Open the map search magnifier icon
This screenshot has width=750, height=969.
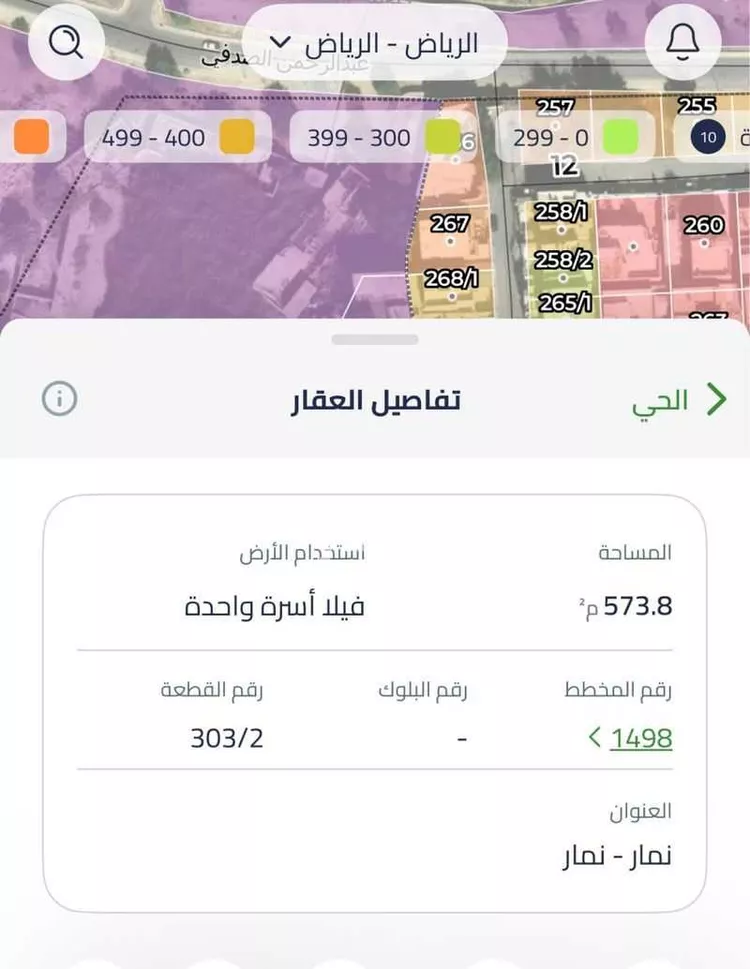click(66, 42)
